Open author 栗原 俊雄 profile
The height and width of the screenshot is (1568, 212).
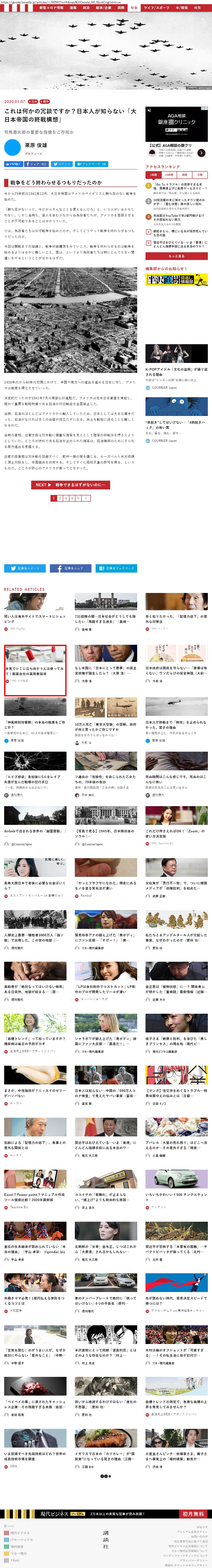click(35, 146)
